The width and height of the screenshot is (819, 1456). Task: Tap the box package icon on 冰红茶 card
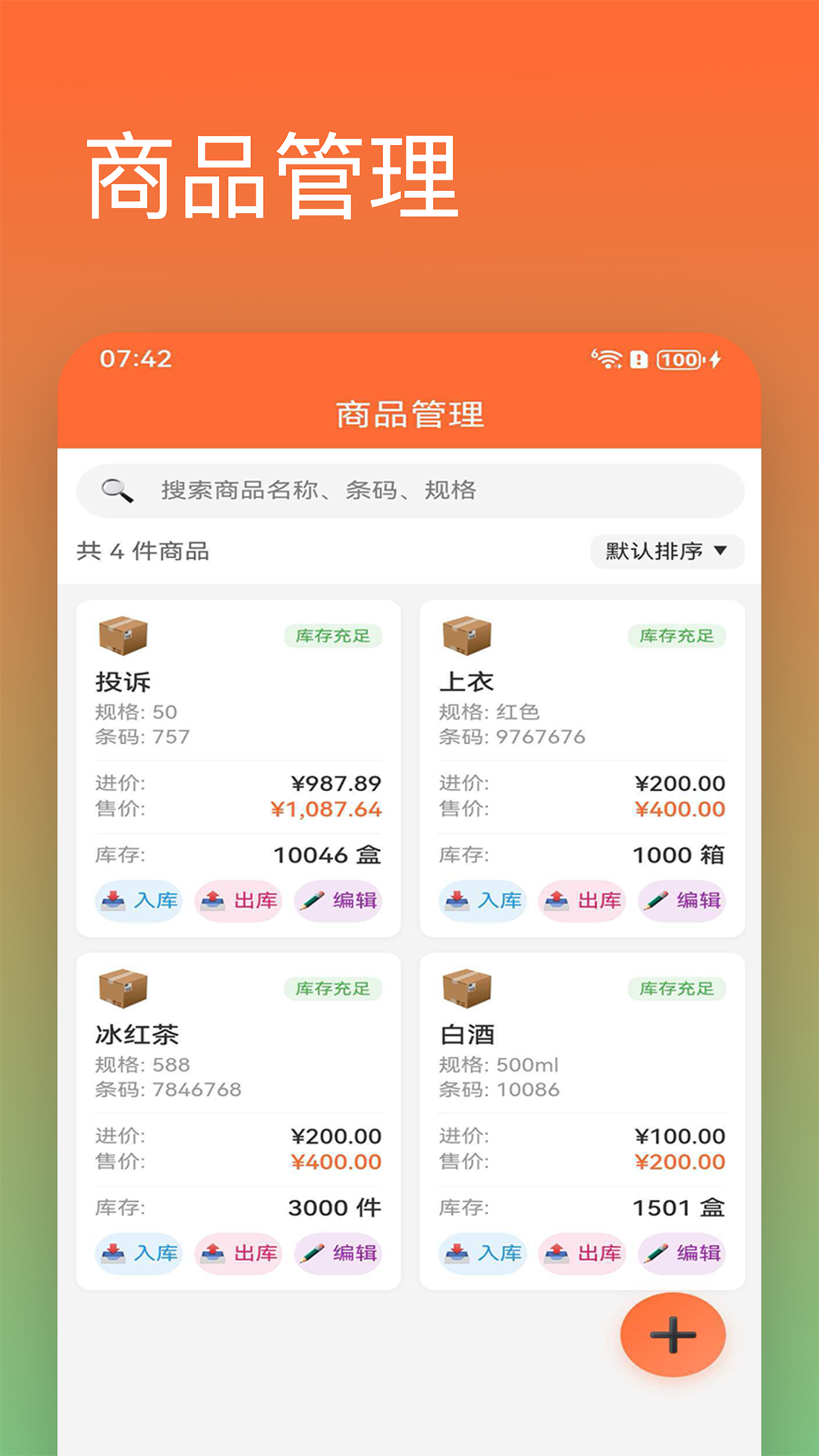(x=124, y=987)
